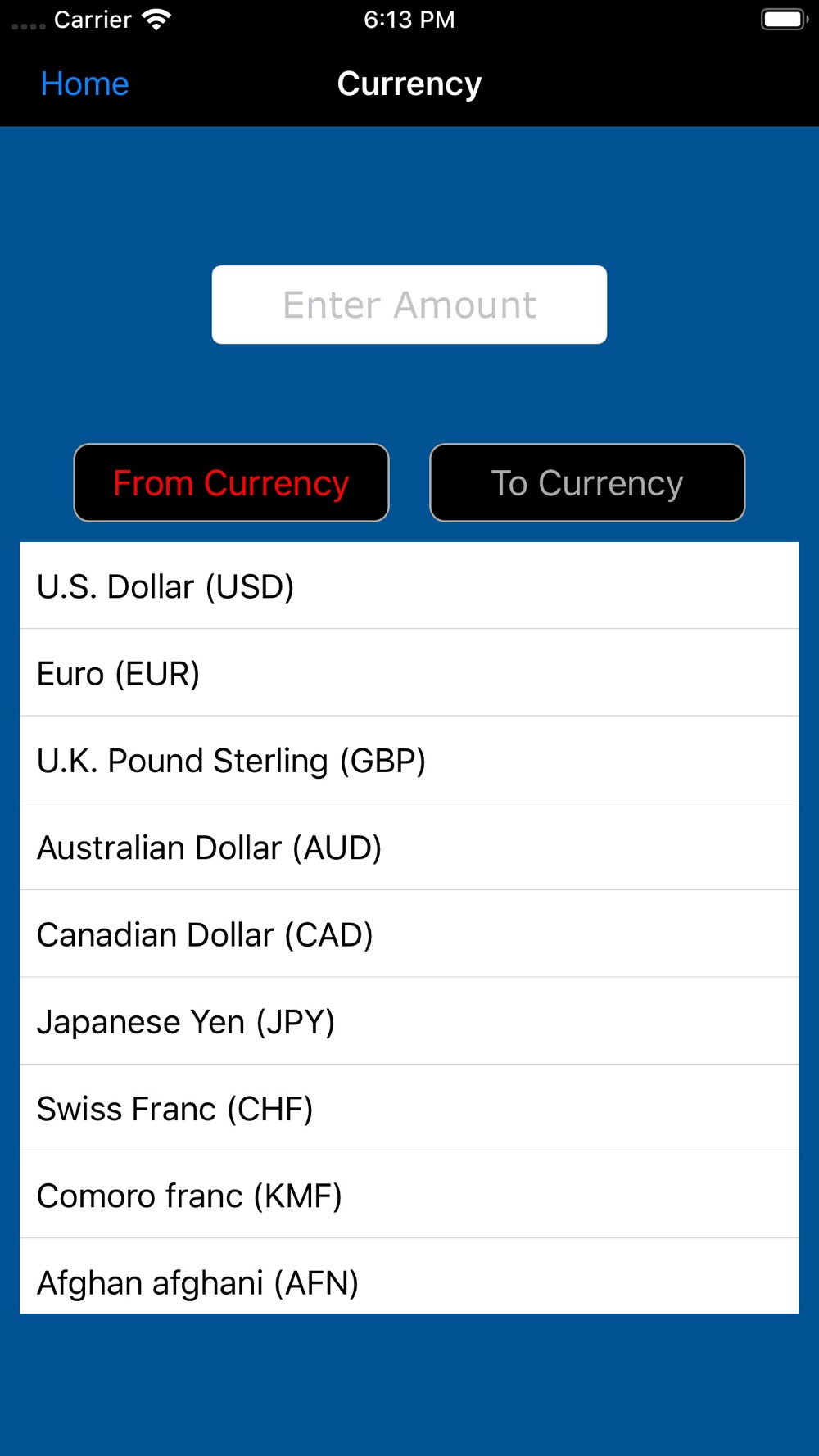Pick Japanese Yen (JPY)
The height and width of the screenshot is (1456, 819).
(409, 1021)
